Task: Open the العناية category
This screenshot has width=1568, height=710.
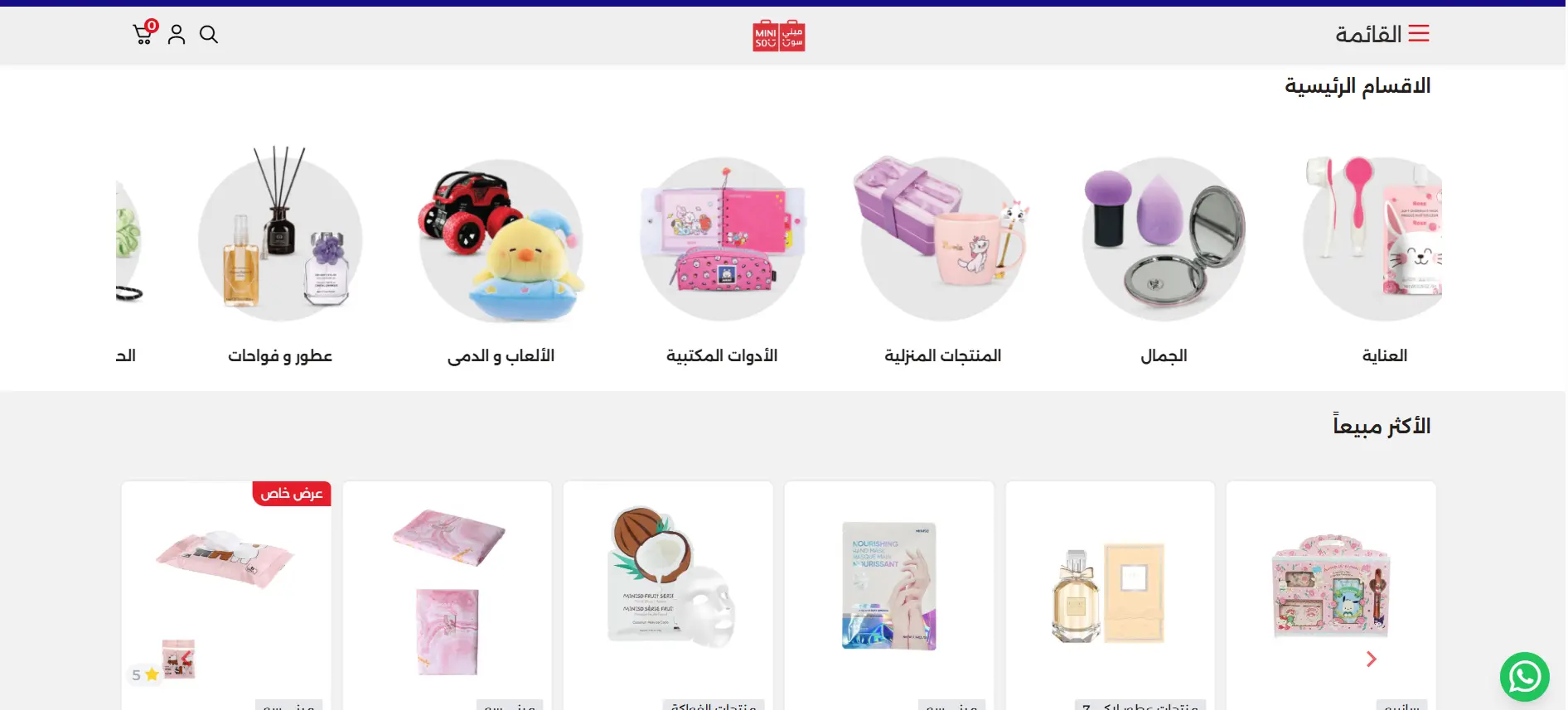Action: 1376,240
